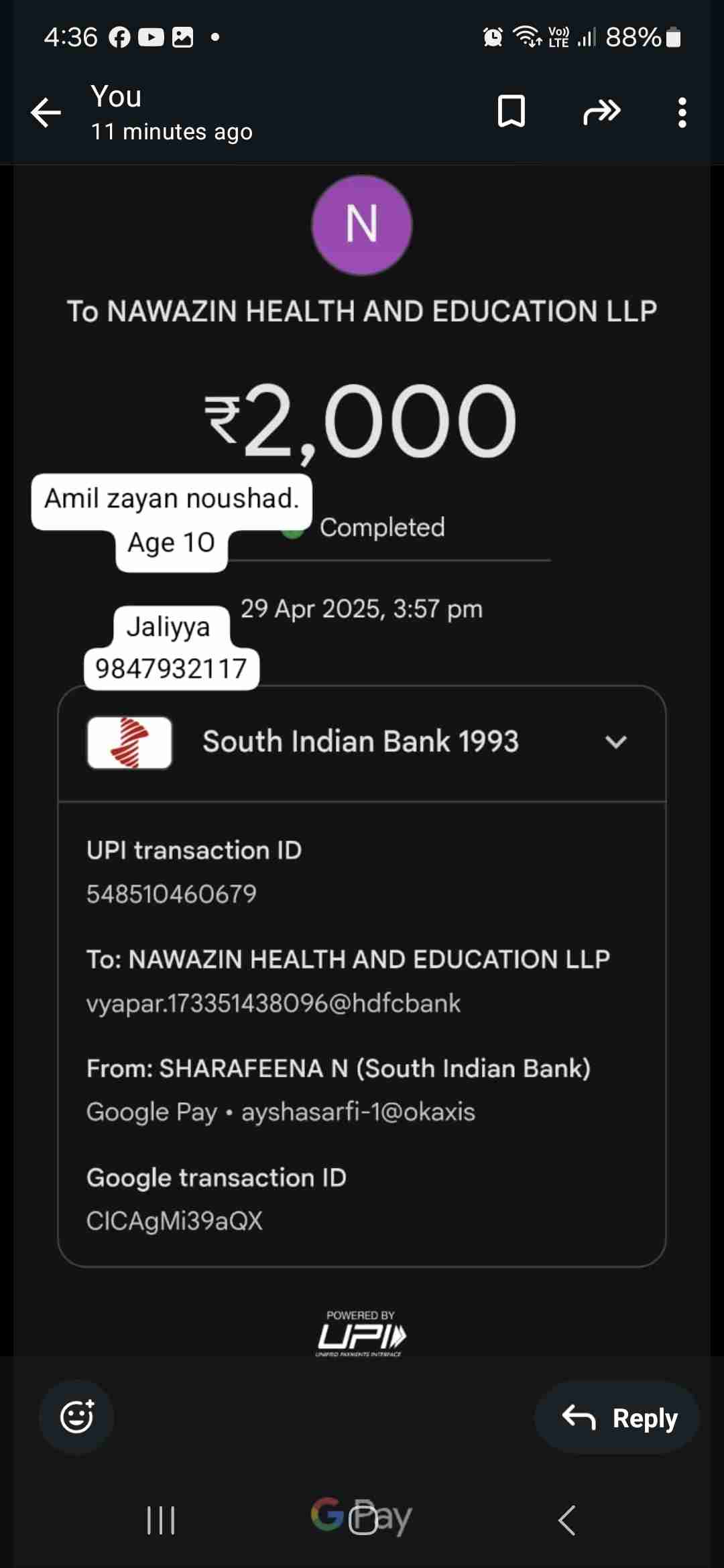
Task: Add an emoji reaction
Action: 76,1416
